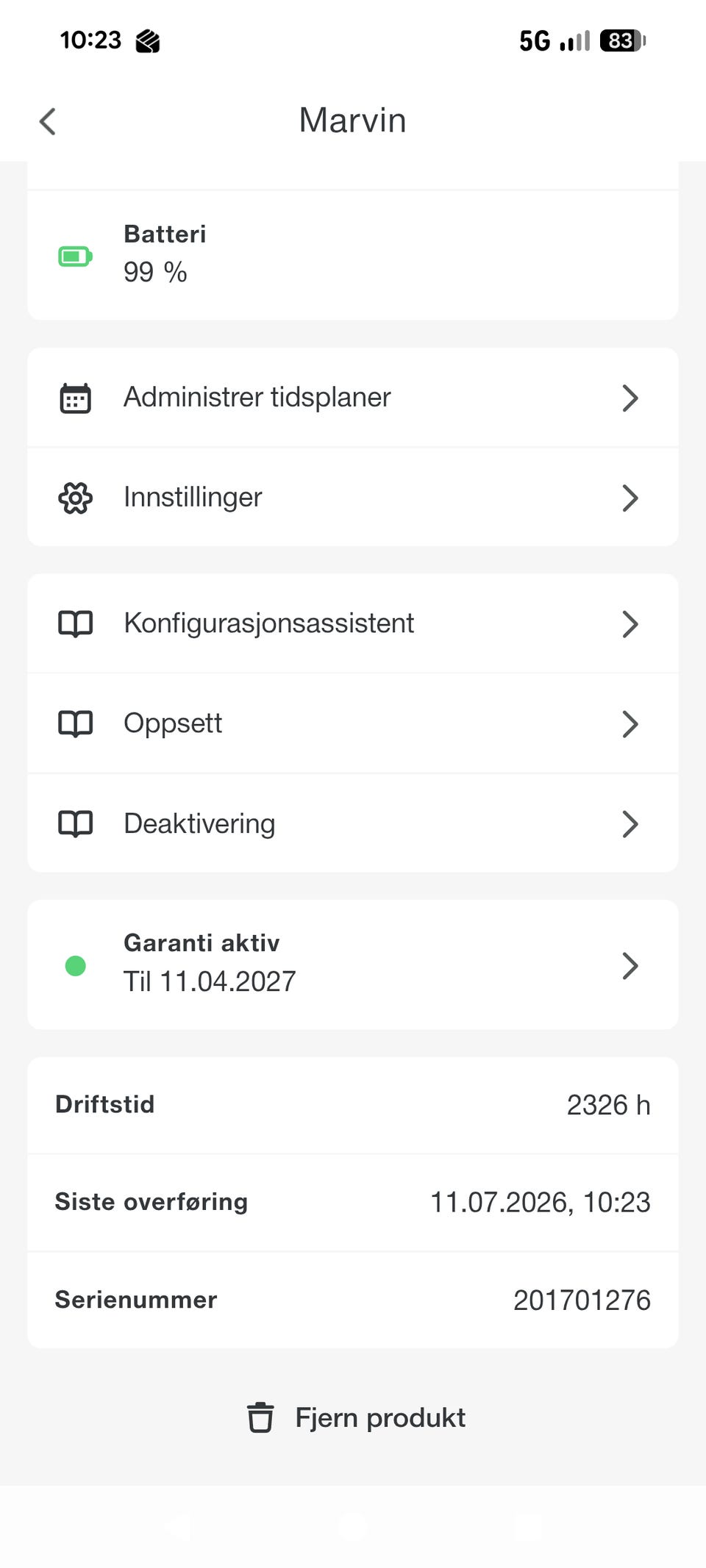
Task: Tap Fjern produkt to remove product
Action: click(356, 1417)
